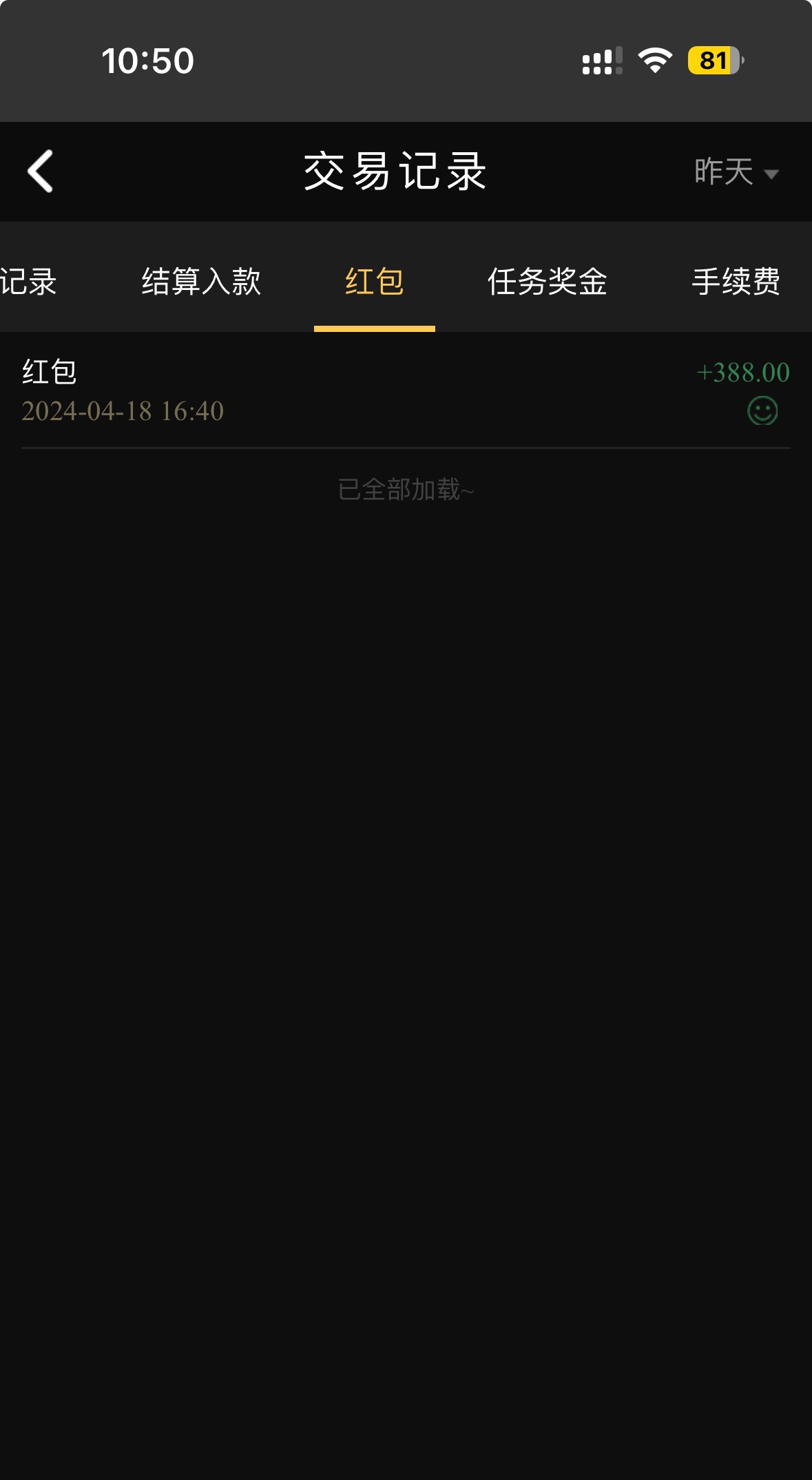Open the 红包 +388.00 transaction entry

point(406,390)
